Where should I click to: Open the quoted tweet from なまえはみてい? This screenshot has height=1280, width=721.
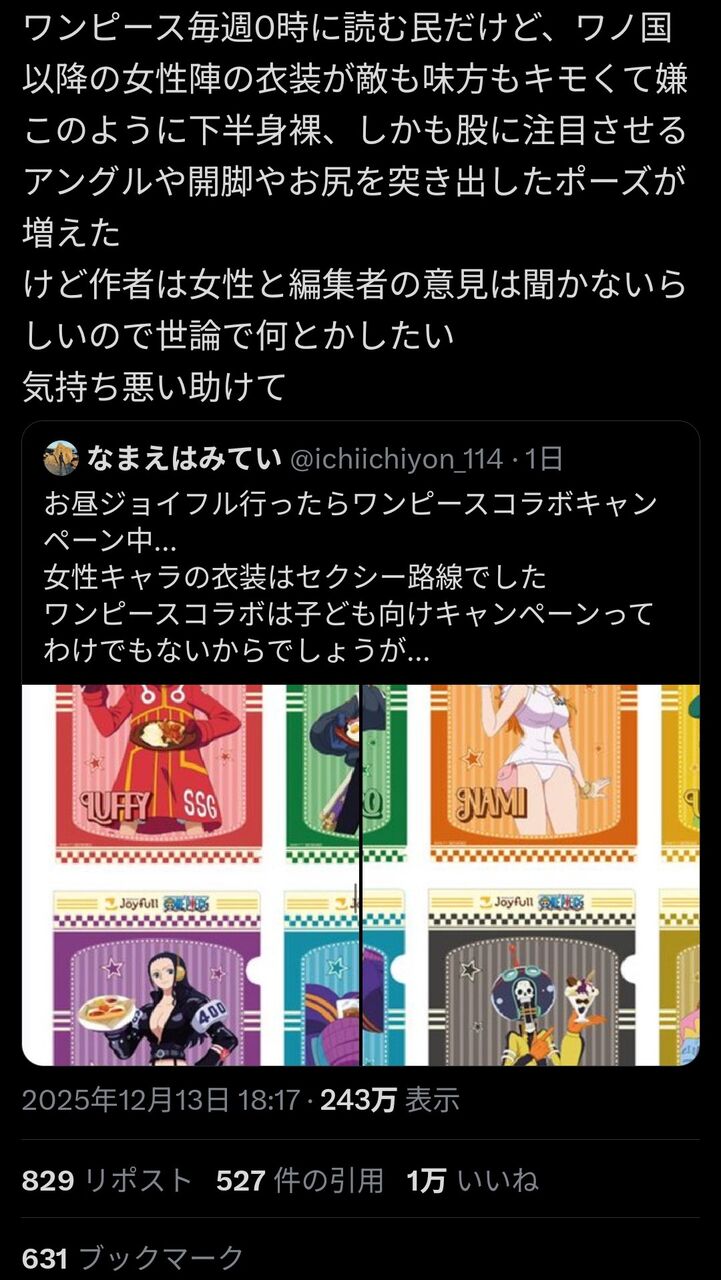[360, 575]
